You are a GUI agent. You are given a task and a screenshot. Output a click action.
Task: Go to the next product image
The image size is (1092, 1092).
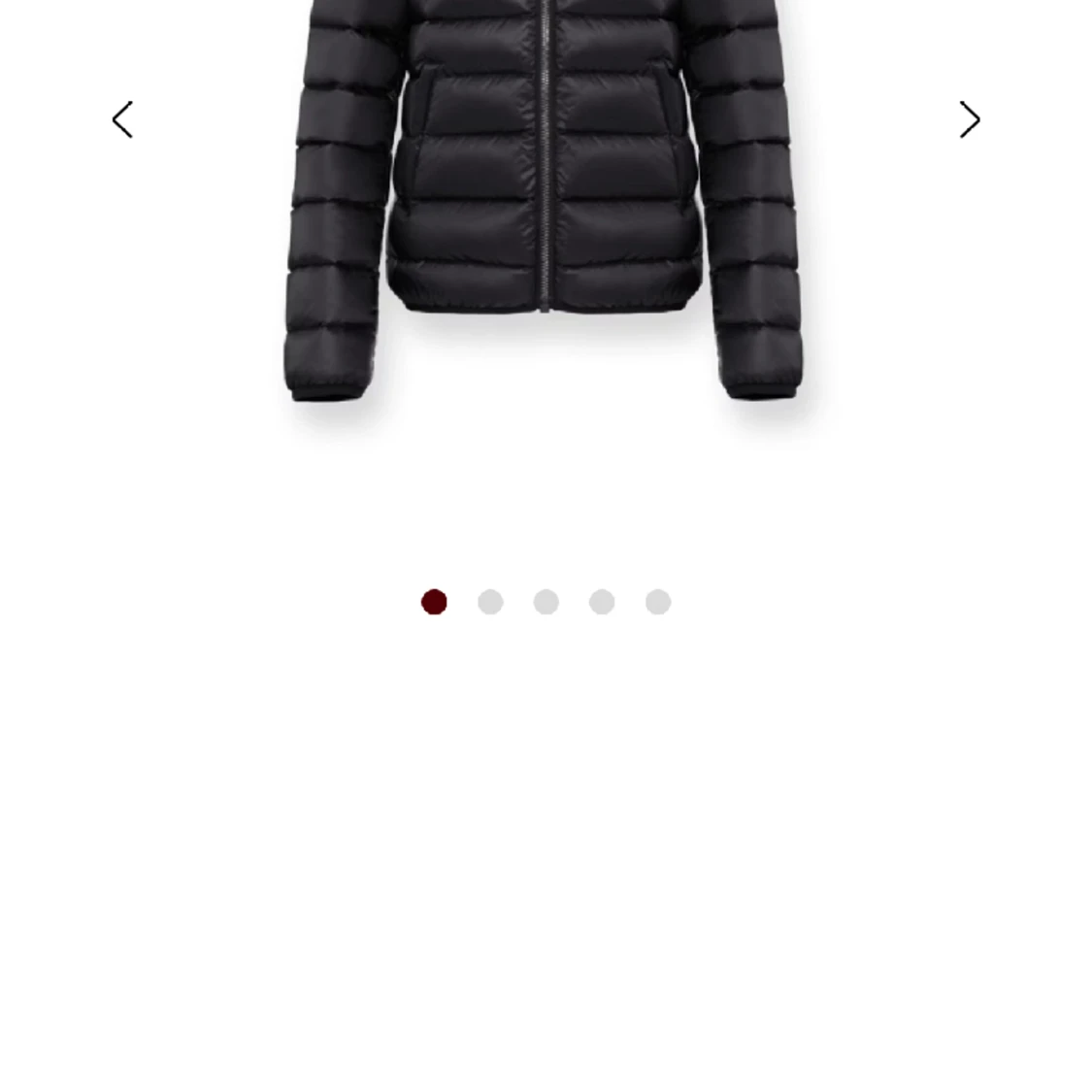969,120
